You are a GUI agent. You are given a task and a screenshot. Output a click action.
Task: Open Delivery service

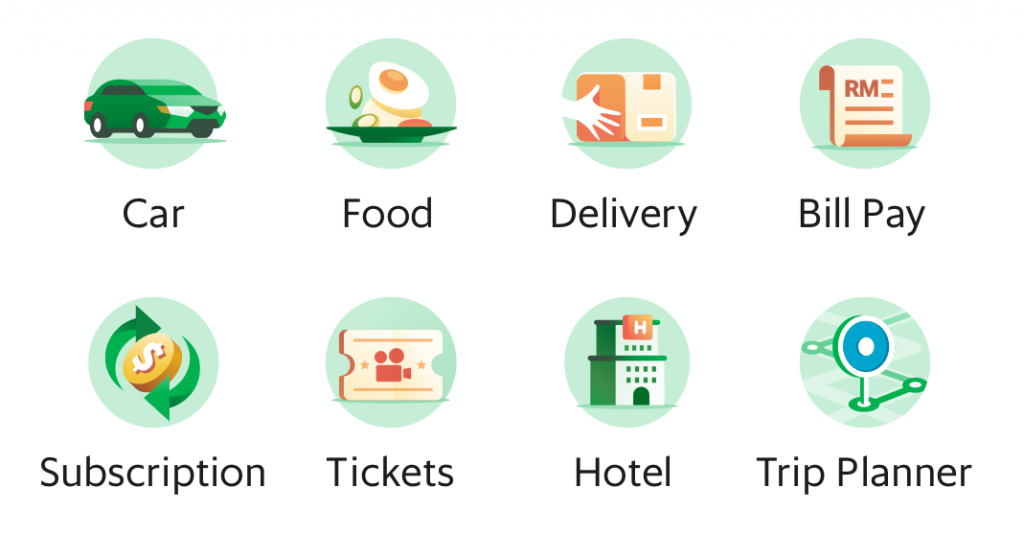click(624, 104)
